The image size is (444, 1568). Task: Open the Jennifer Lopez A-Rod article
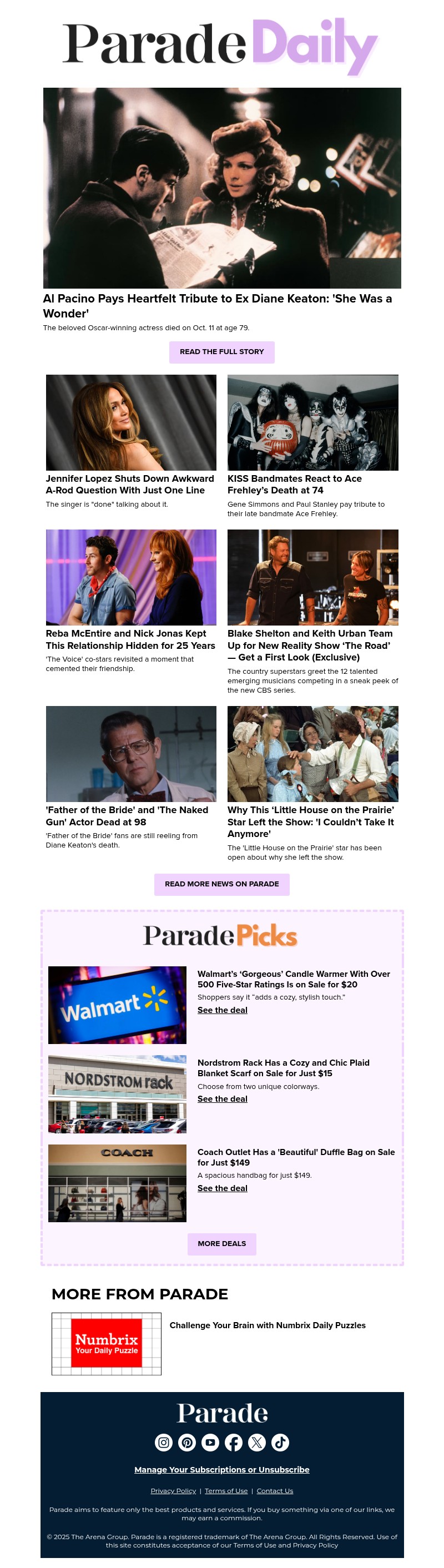tap(130, 485)
